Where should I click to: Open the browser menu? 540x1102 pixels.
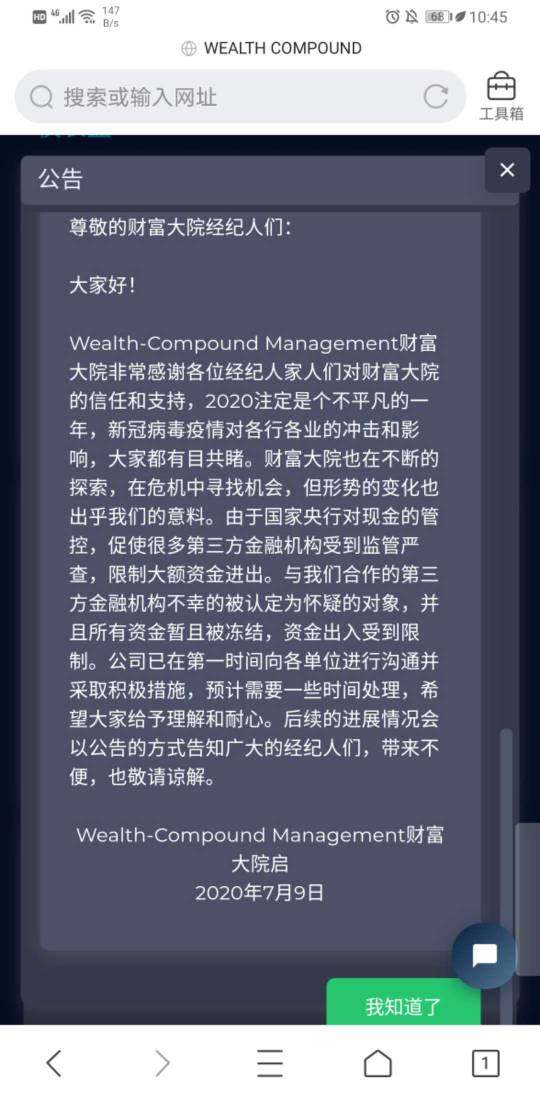[269, 1063]
